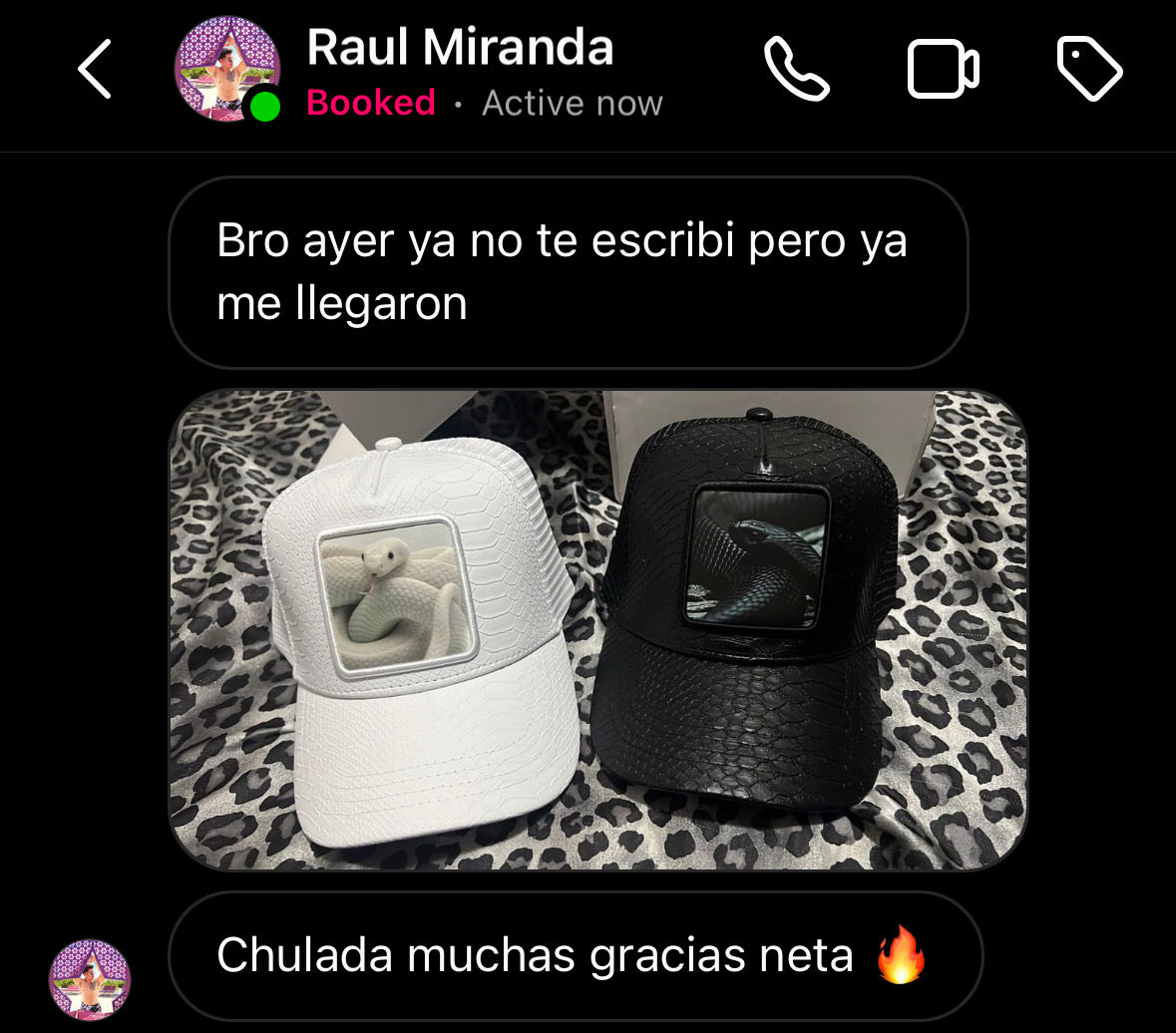The width and height of the screenshot is (1176, 1033).
Task: Start a voice call with Raul Miranda
Action: click(796, 69)
